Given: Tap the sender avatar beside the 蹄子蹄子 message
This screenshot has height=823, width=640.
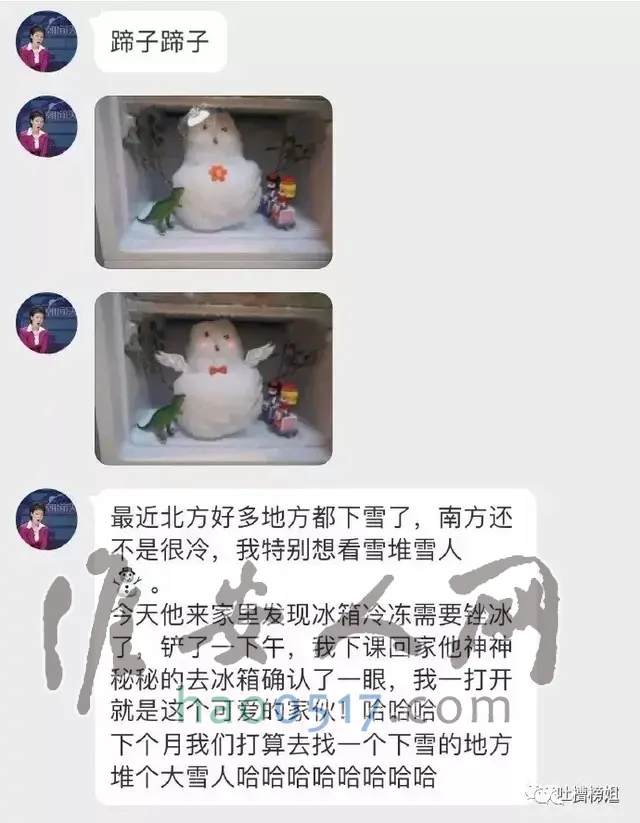Looking at the screenshot, I should (x=47, y=41).
